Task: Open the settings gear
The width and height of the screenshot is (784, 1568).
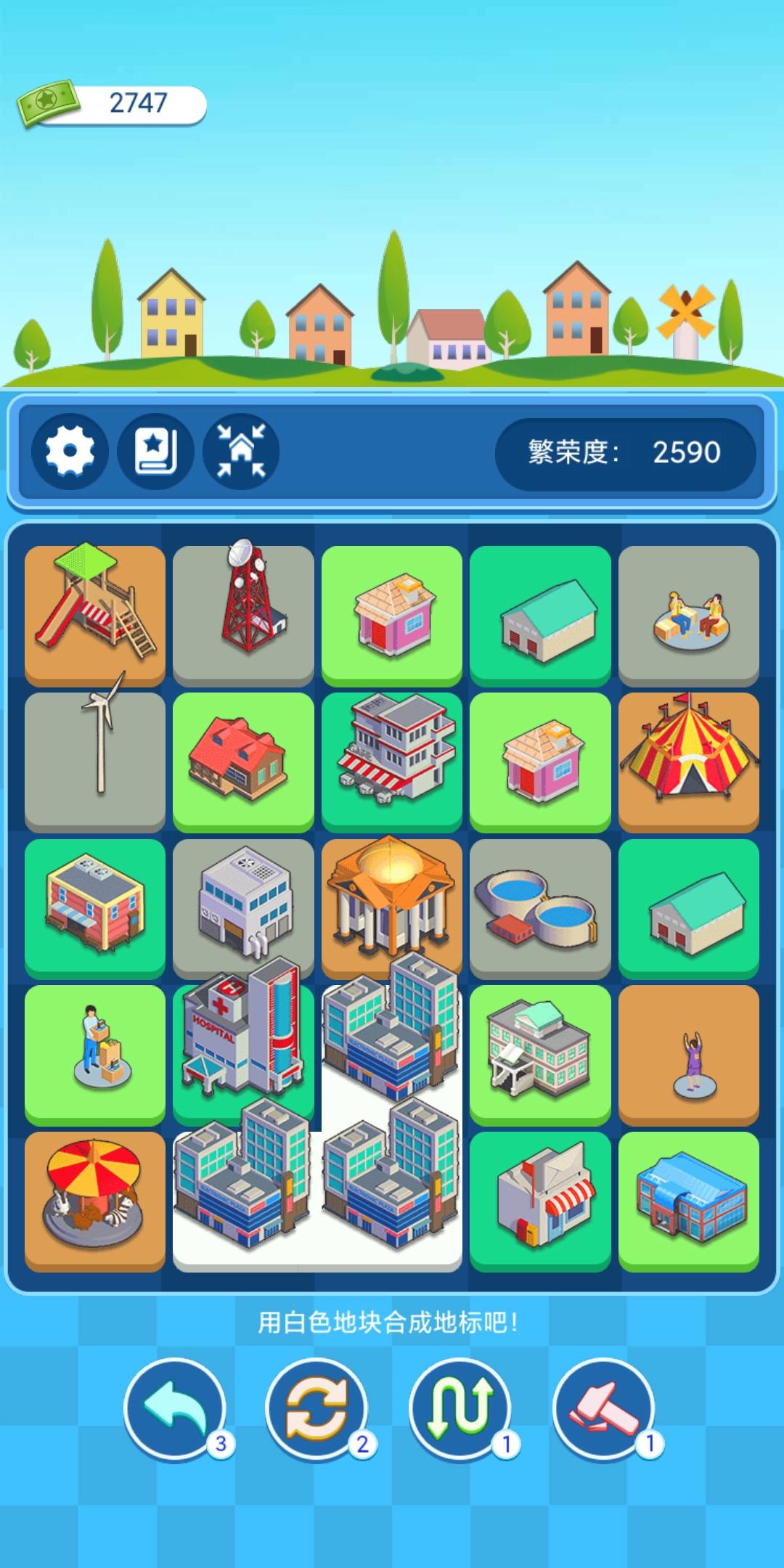Action: (70, 451)
